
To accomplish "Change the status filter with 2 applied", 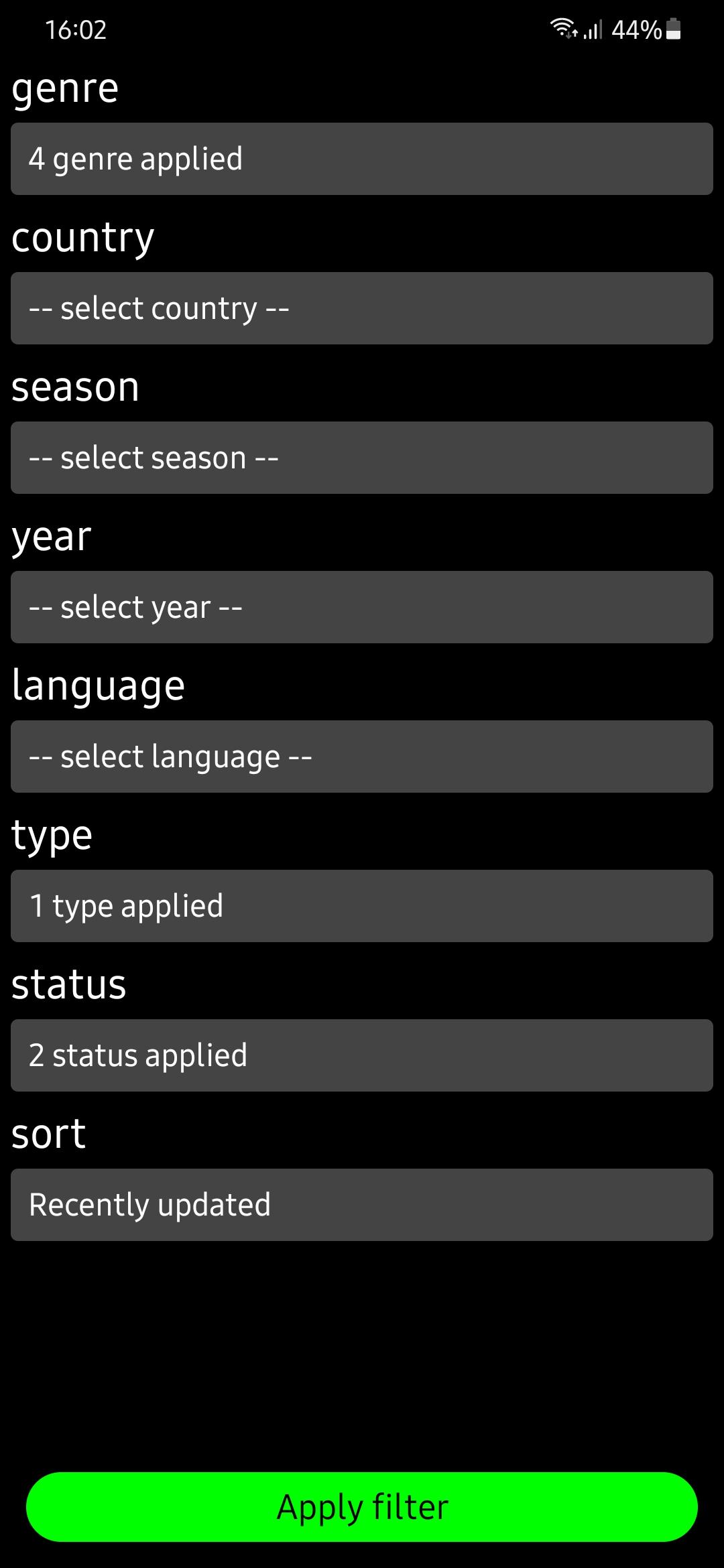I will pyautogui.click(x=362, y=1055).
